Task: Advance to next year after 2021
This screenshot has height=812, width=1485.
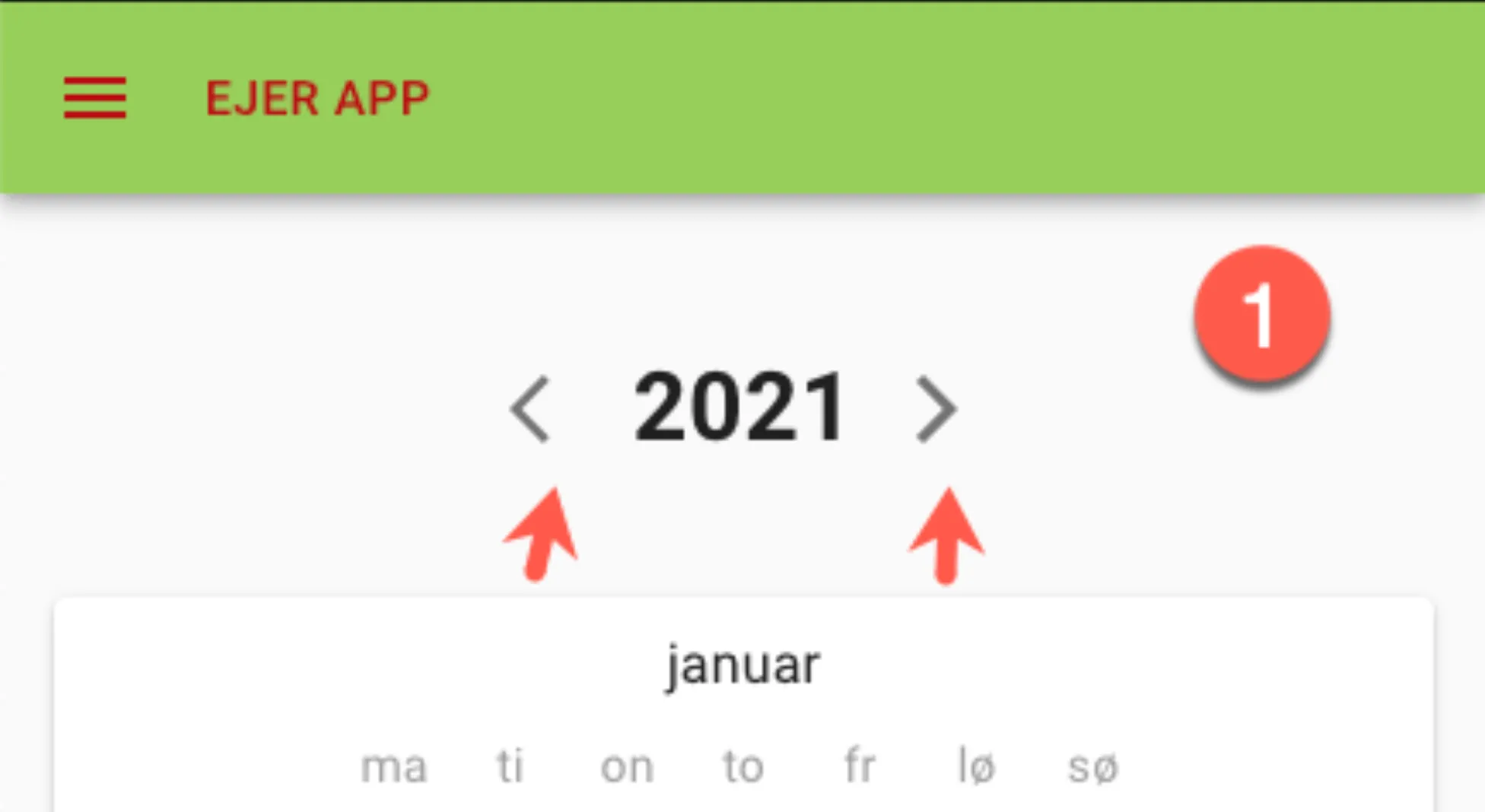Action: click(x=936, y=409)
